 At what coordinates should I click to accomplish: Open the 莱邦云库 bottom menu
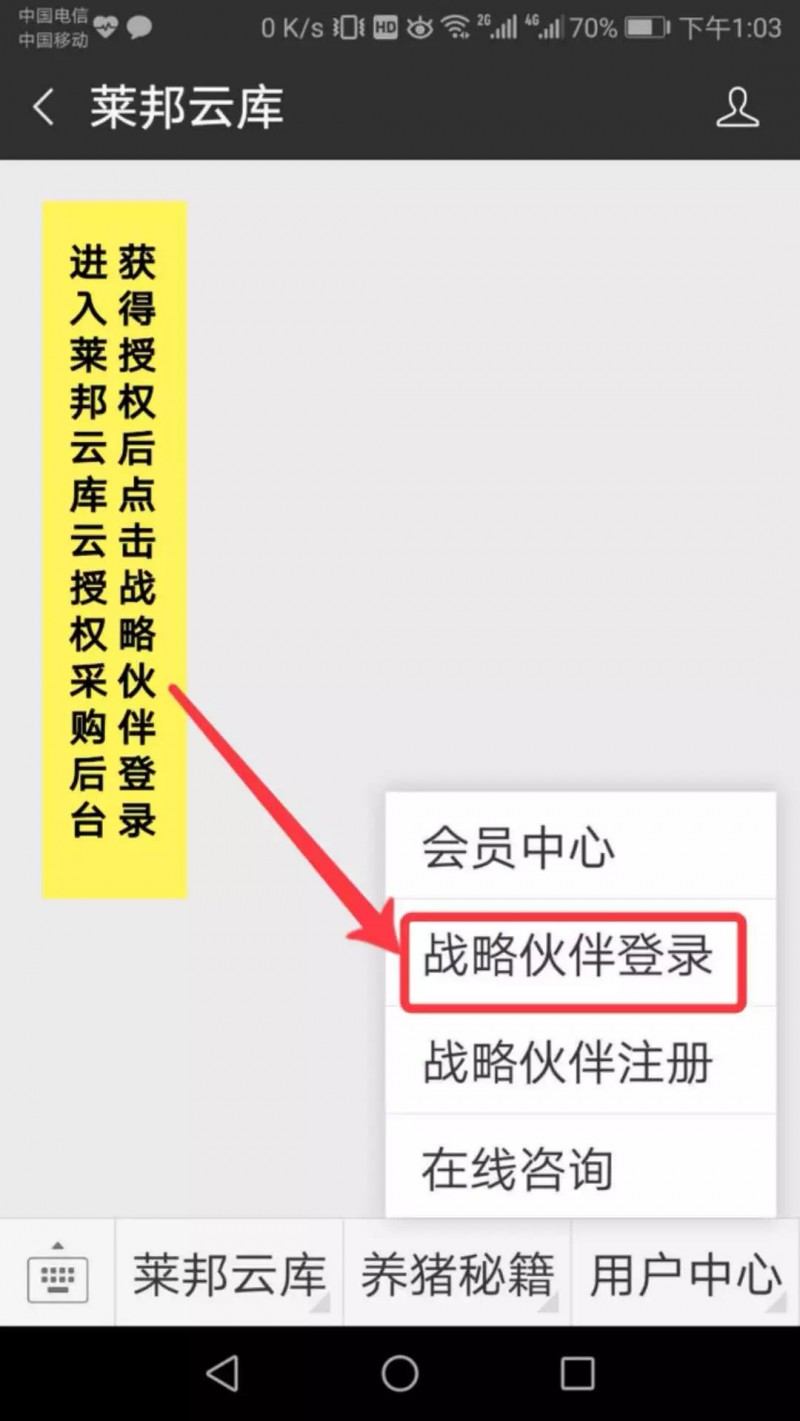[x=229, y=1274]
